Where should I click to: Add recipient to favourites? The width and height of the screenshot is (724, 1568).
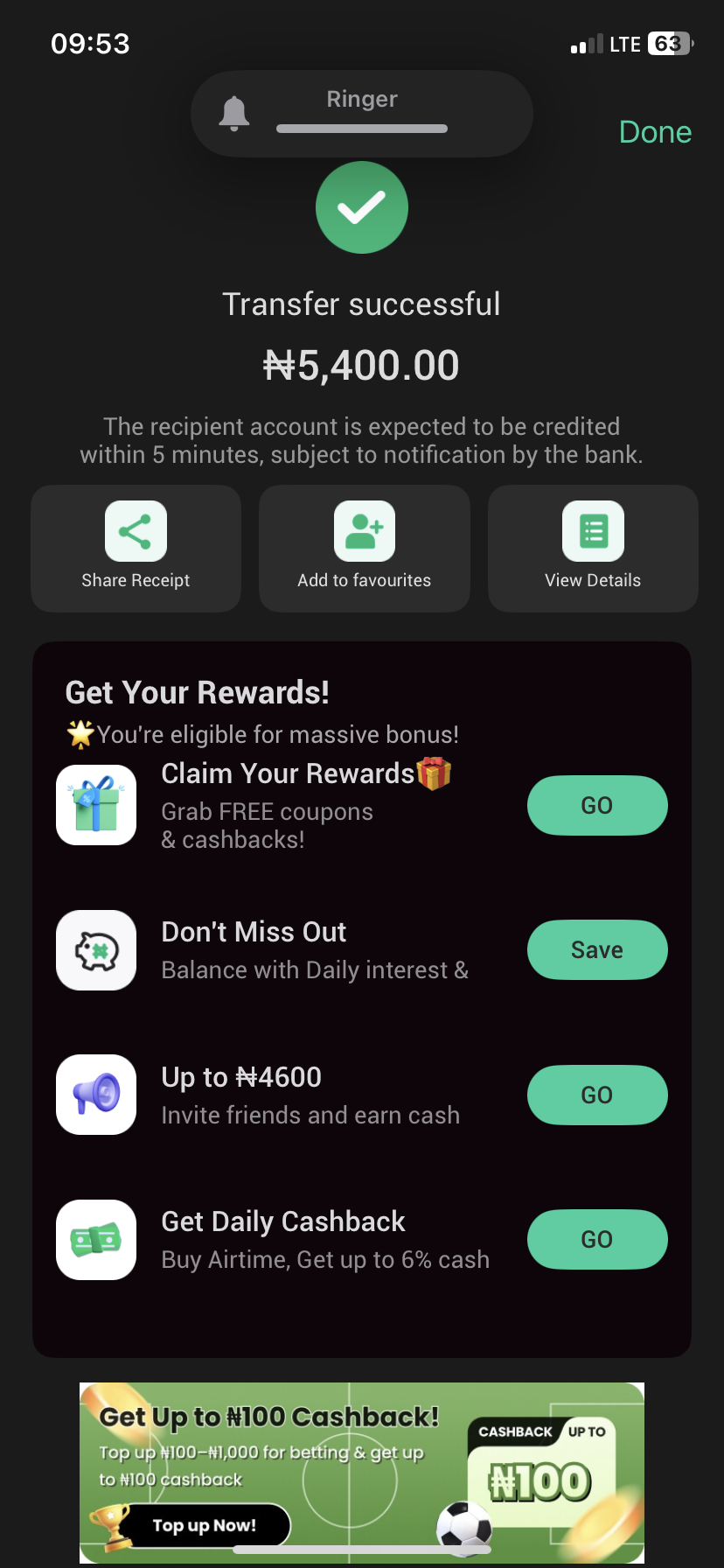[364, 548]
